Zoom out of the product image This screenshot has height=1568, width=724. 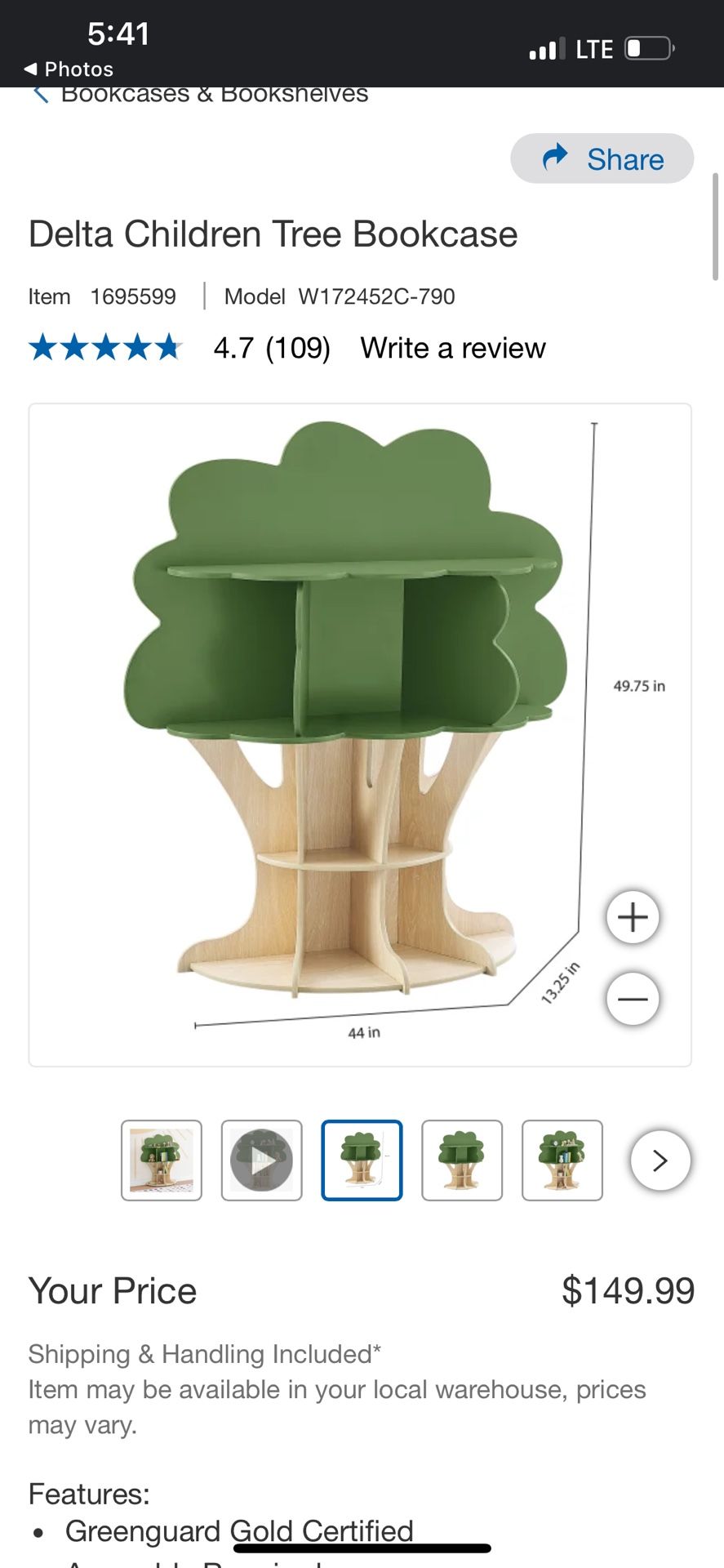pos(633,999)
